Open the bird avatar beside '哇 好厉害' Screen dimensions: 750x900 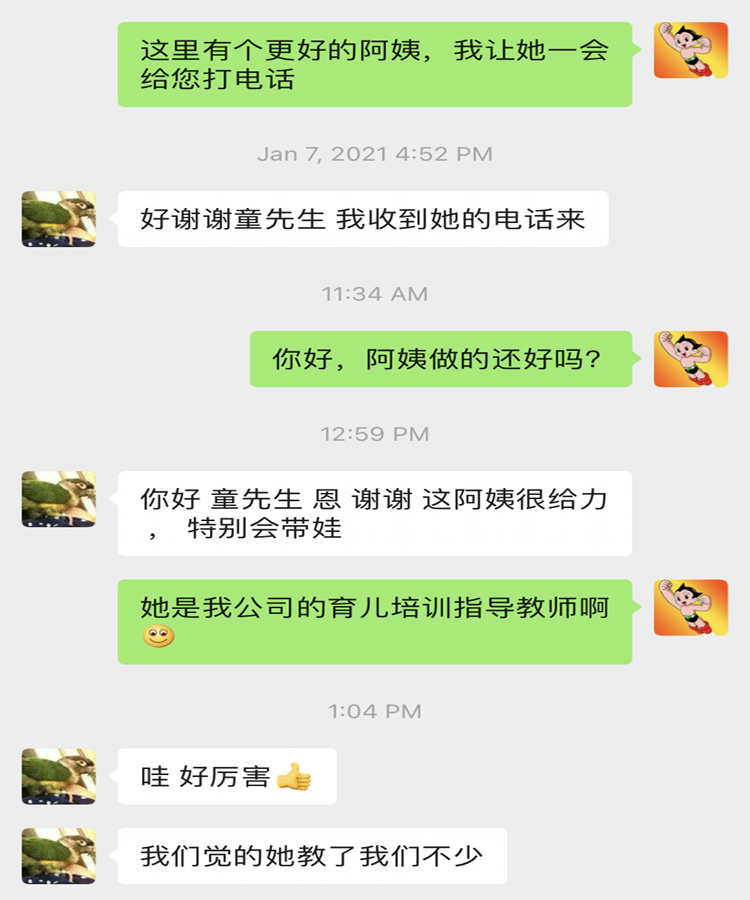(59, 776)
